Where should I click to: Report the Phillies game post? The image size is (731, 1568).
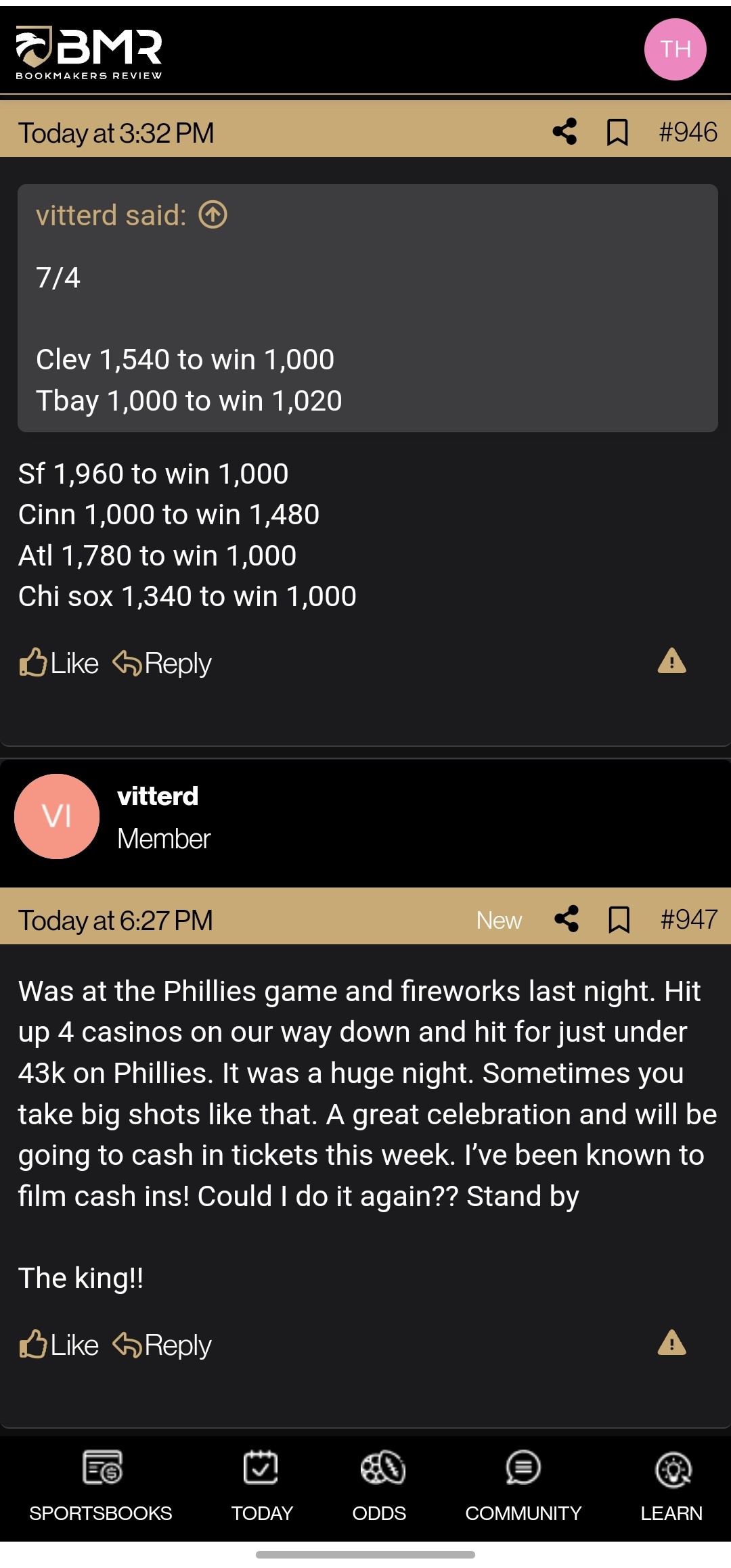[x=671, y=1343]
